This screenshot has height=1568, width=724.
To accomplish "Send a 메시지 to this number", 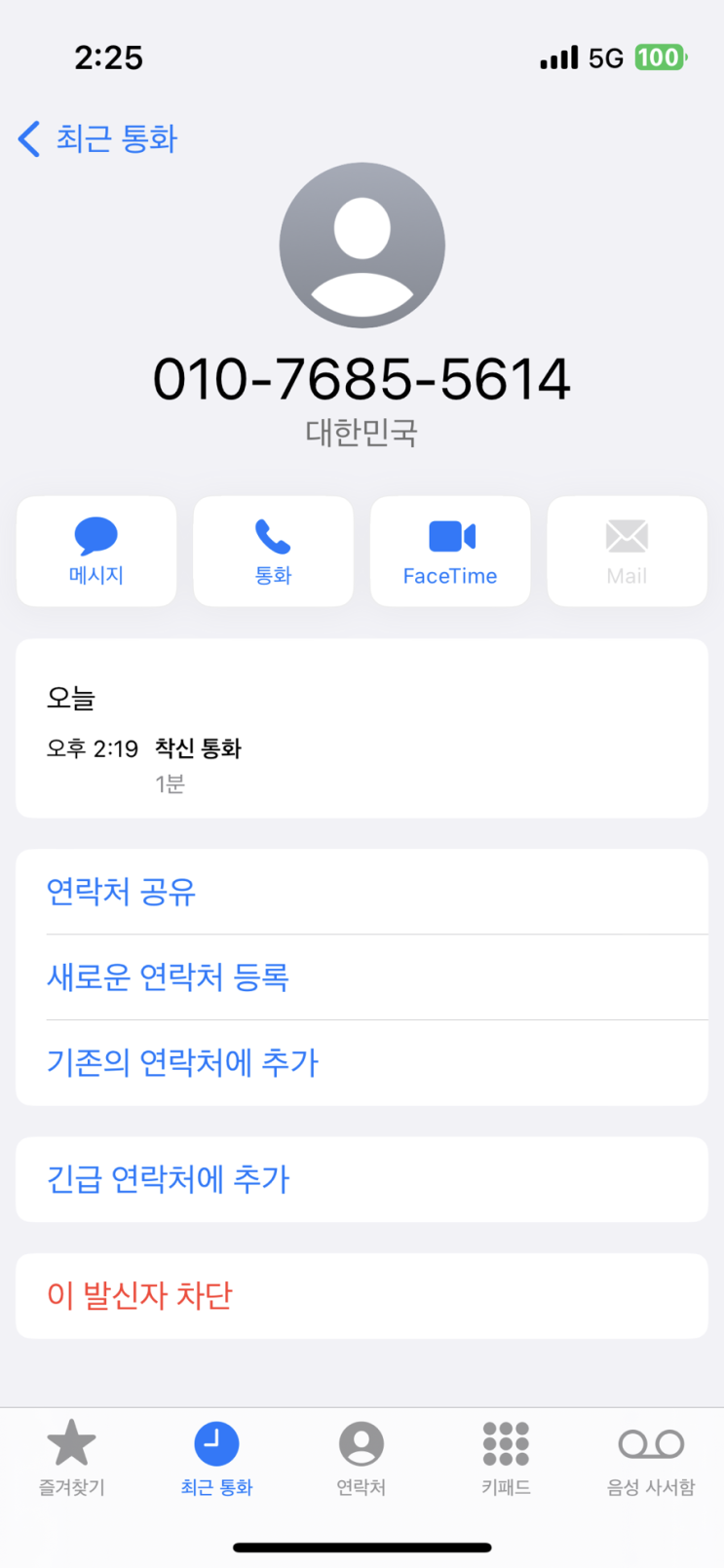I will (96, 552).
